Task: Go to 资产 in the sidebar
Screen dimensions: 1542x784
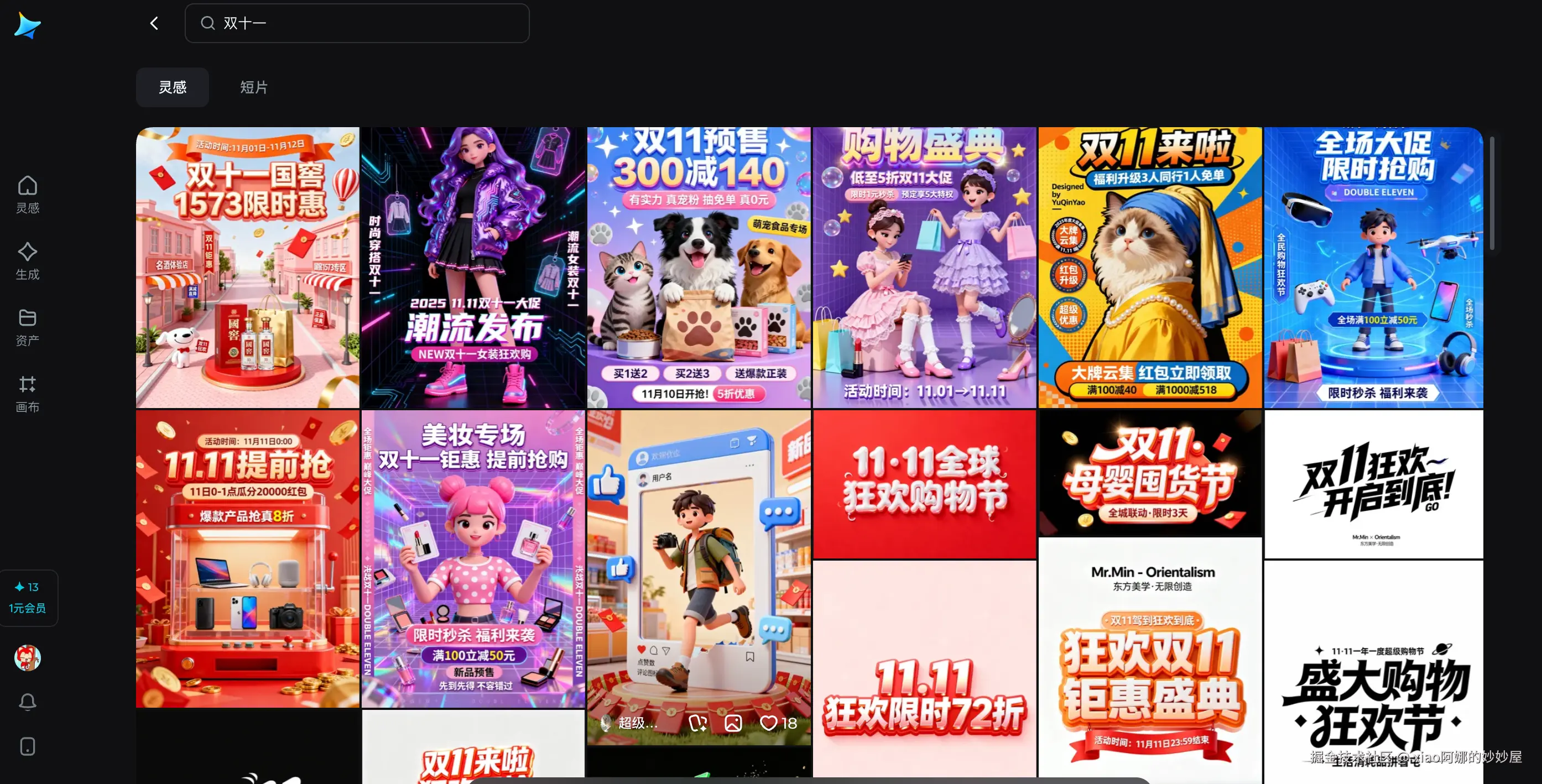Action: tap(28, 327)
